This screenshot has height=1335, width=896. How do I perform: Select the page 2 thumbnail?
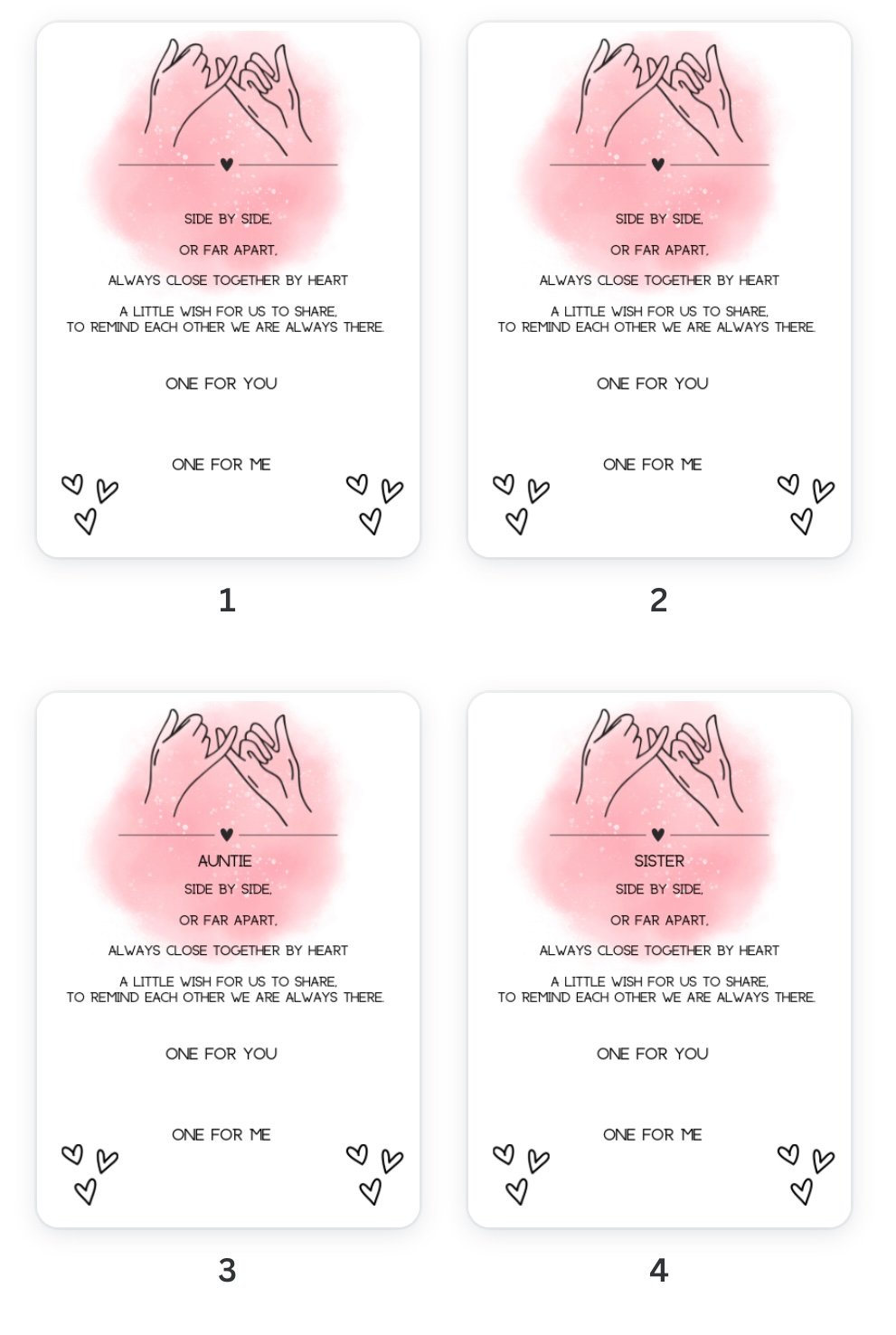click(x=659, y=289)
